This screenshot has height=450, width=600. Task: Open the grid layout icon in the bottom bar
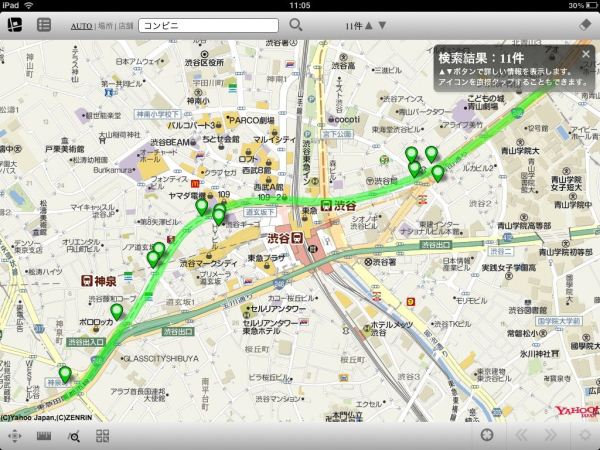[x=102, y=436]
